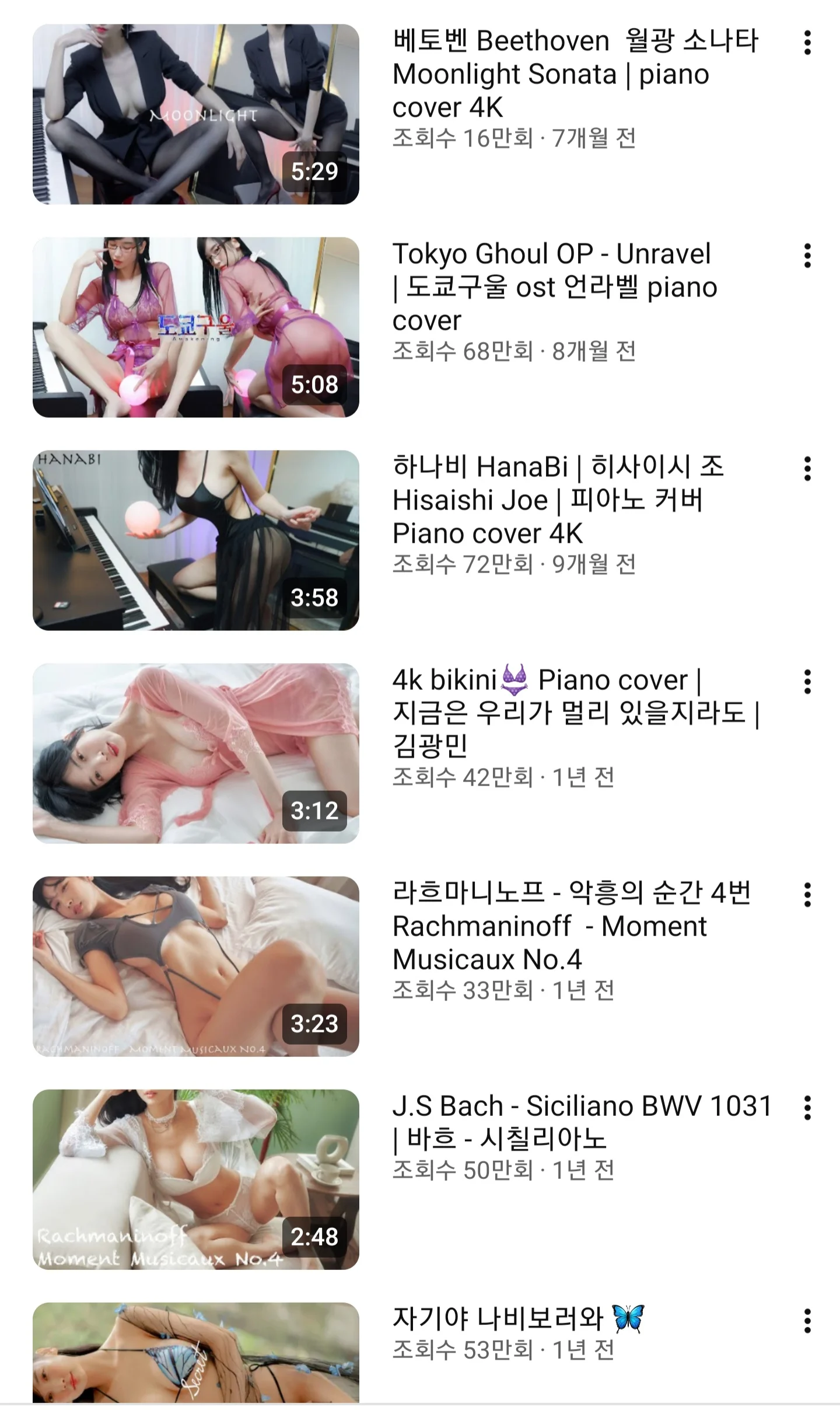Play the 4k bikini Piano cover video

coord(195,753)
